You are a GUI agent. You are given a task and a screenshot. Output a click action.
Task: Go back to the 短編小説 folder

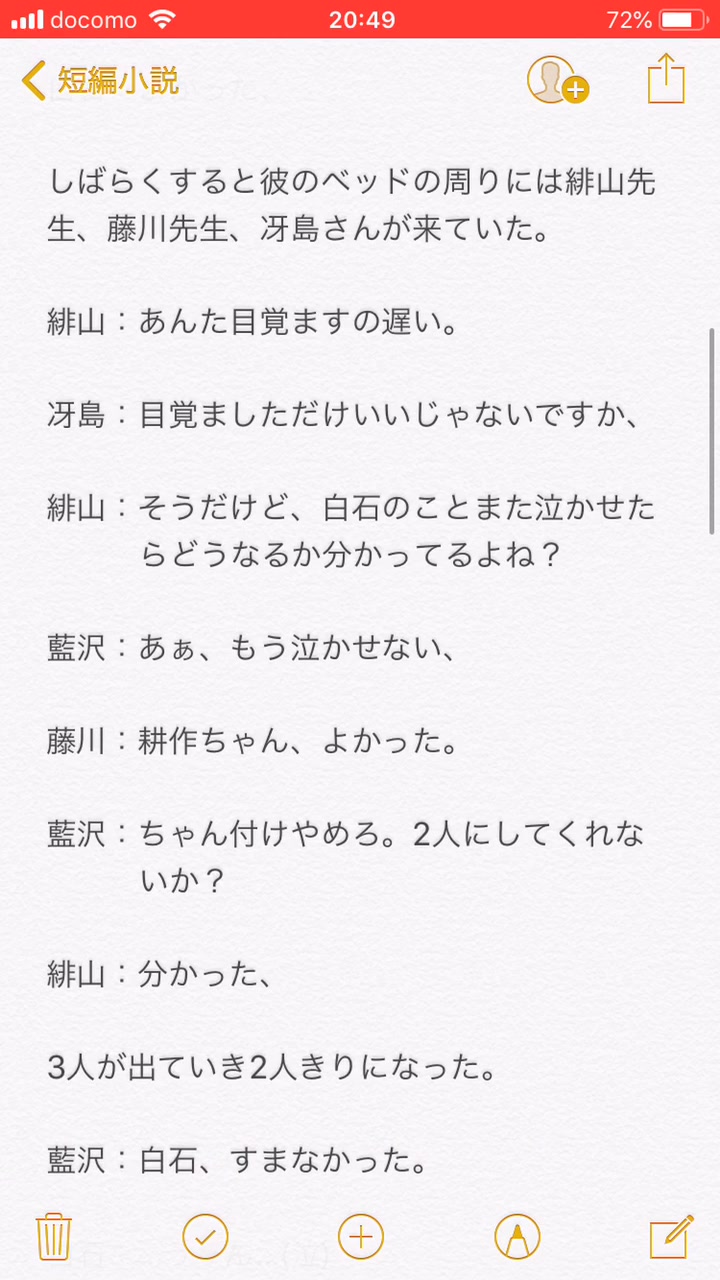tap(100, 80)
